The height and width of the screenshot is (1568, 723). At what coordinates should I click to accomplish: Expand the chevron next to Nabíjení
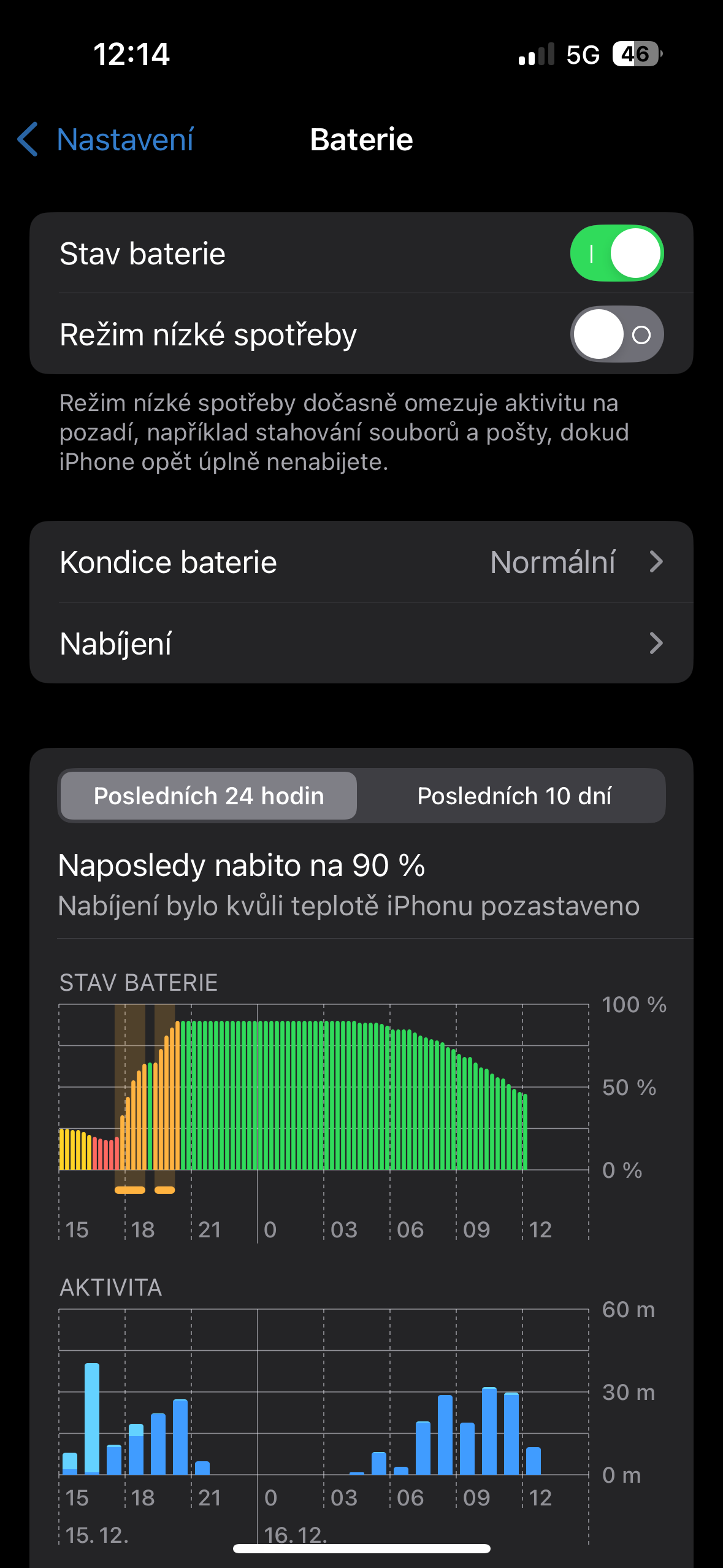click(657, 644)
